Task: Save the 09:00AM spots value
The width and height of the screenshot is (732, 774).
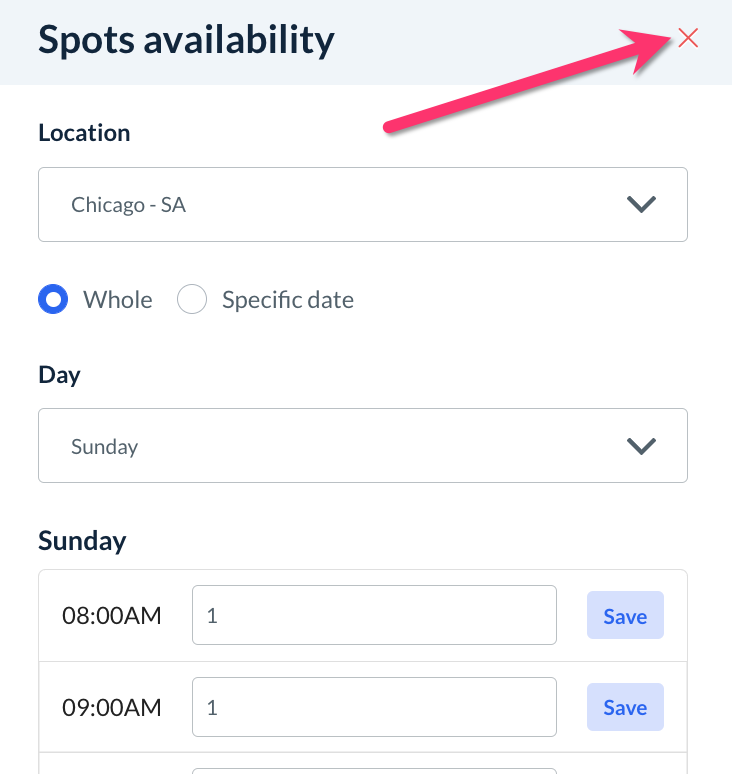Action: pos(624,708)
